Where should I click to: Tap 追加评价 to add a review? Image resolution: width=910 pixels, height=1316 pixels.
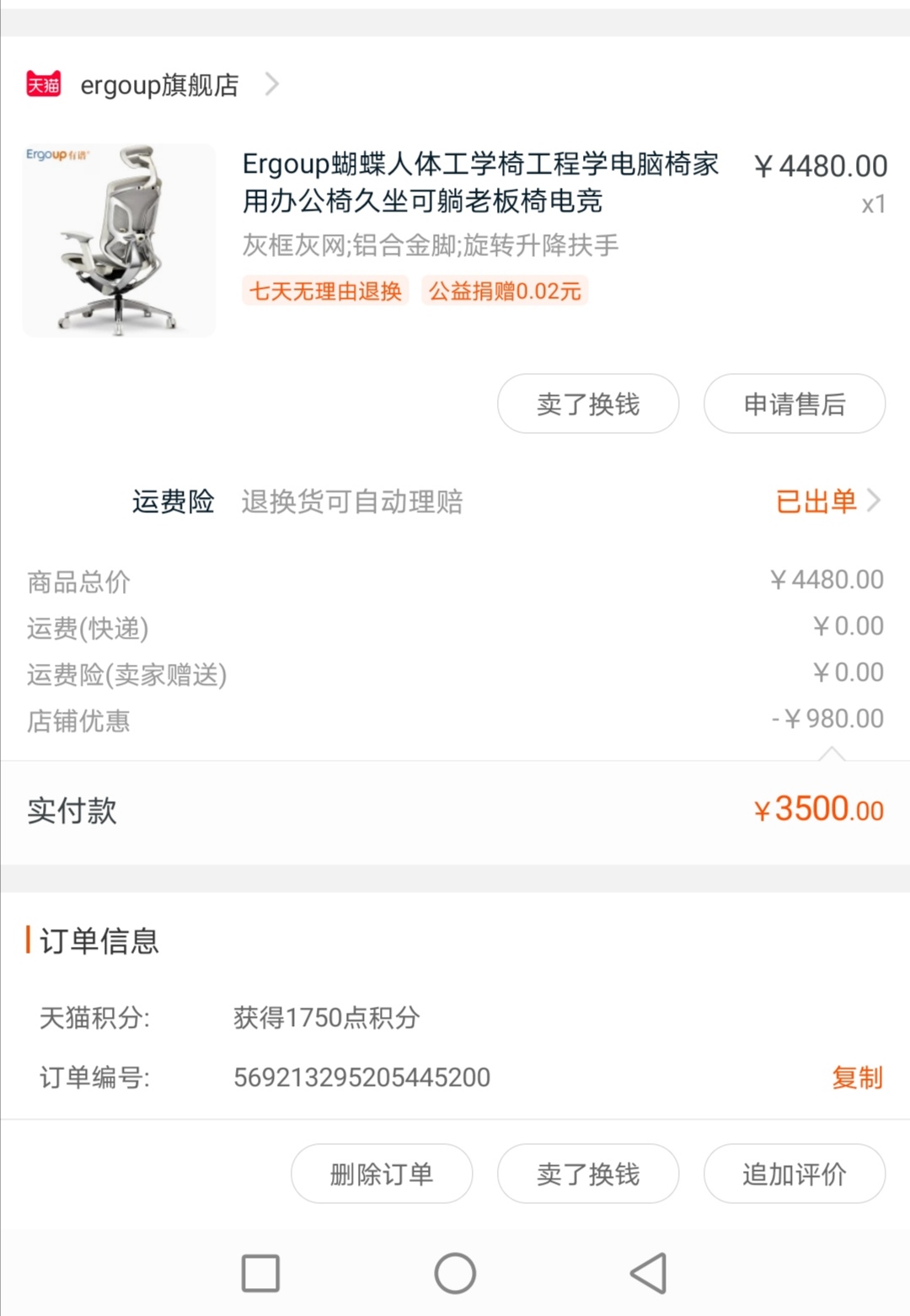tap(794, 1174)
